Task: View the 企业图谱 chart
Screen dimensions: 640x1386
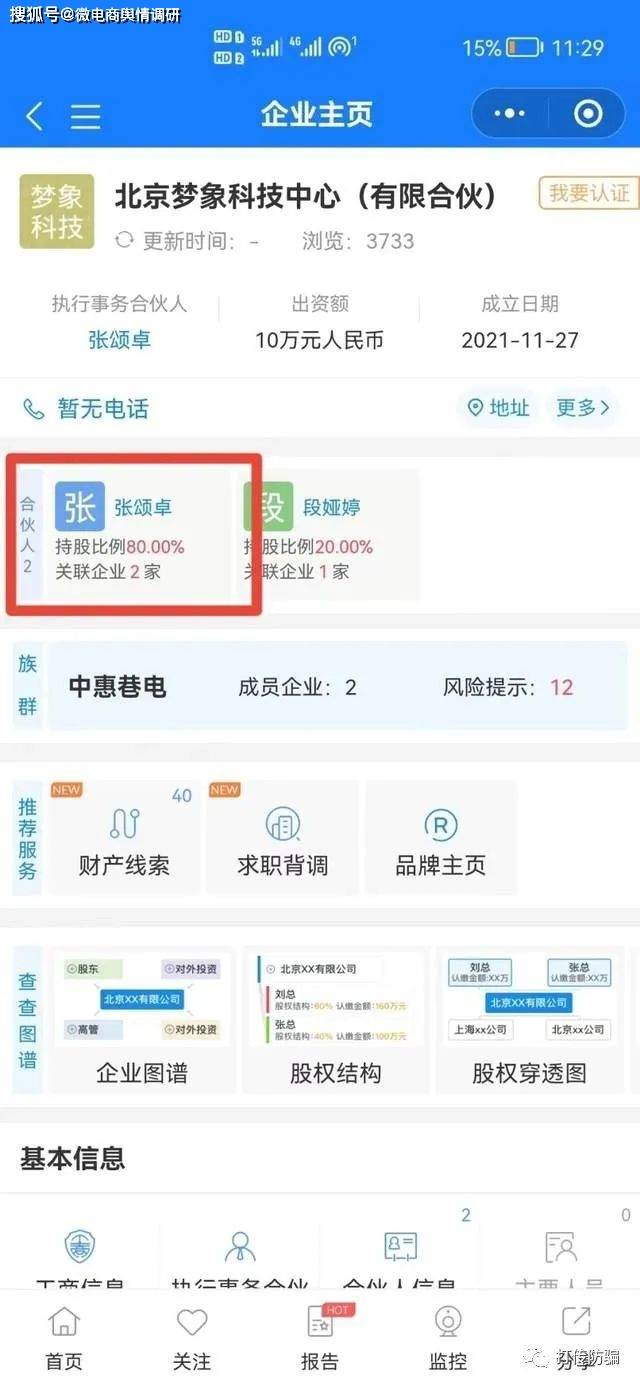Action: pyautogui.click(x=142, y=1020)
